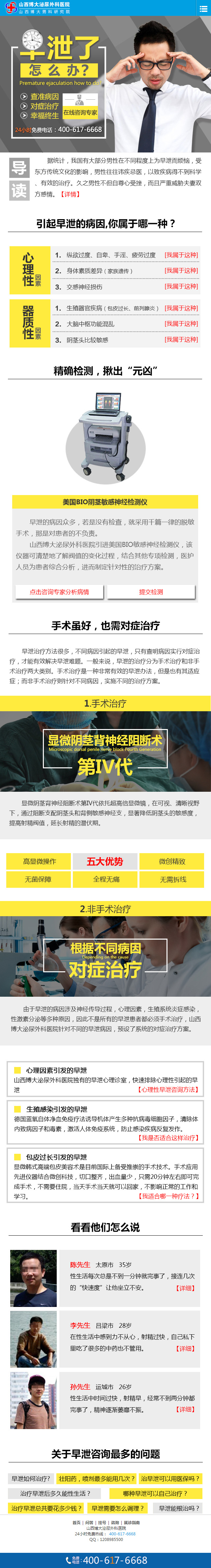The width and height of the screenshot is (211, 1568).
Task: Select 我属于这种 for 交感神经损伤
Action: point(181,286)
